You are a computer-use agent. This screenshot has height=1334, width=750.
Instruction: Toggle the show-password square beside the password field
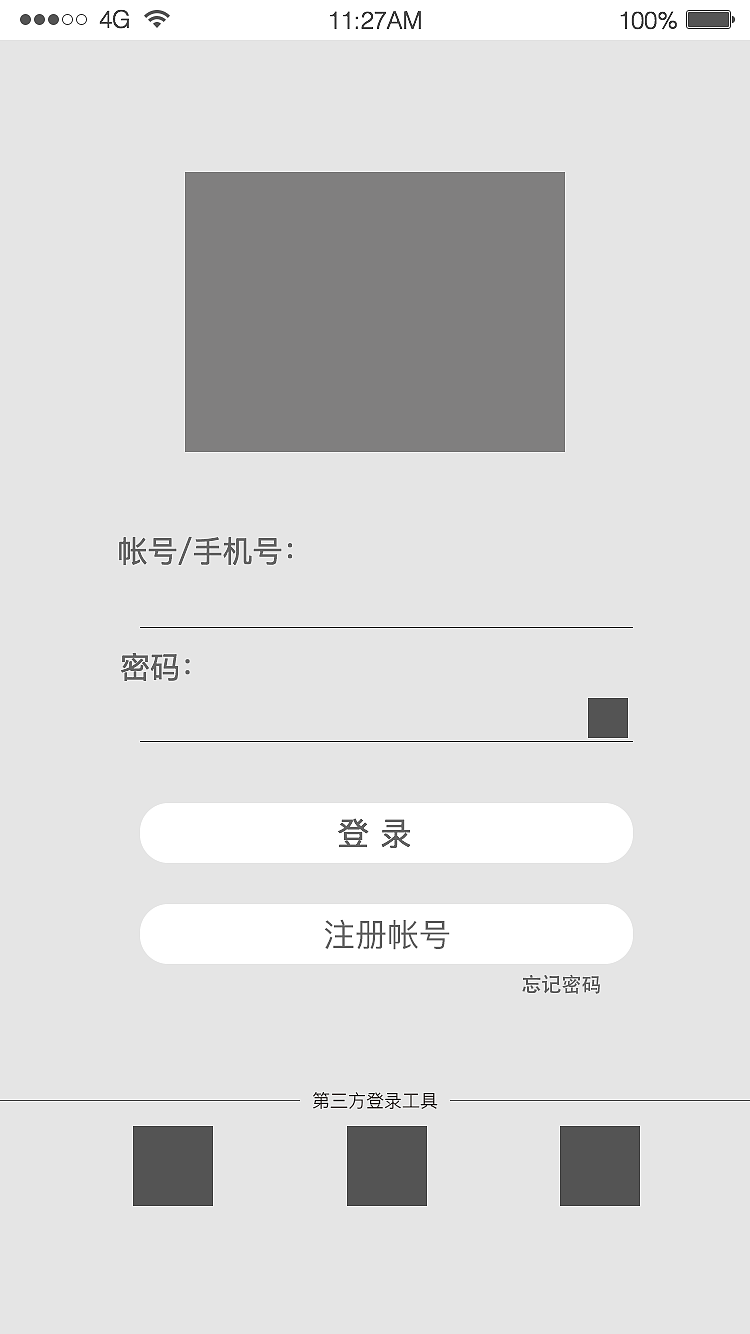606,717
